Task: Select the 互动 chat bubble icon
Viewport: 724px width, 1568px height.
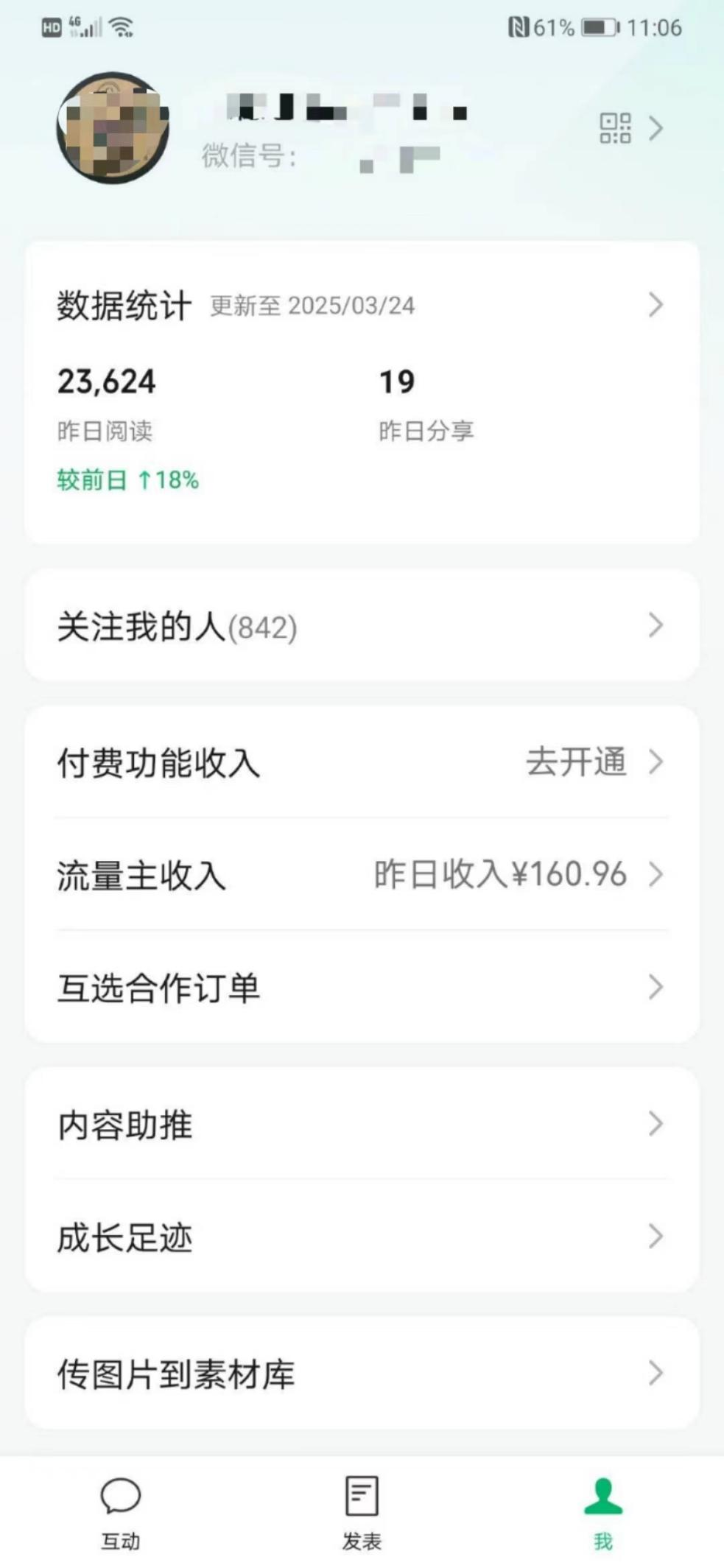Action: coord(120,1495)
